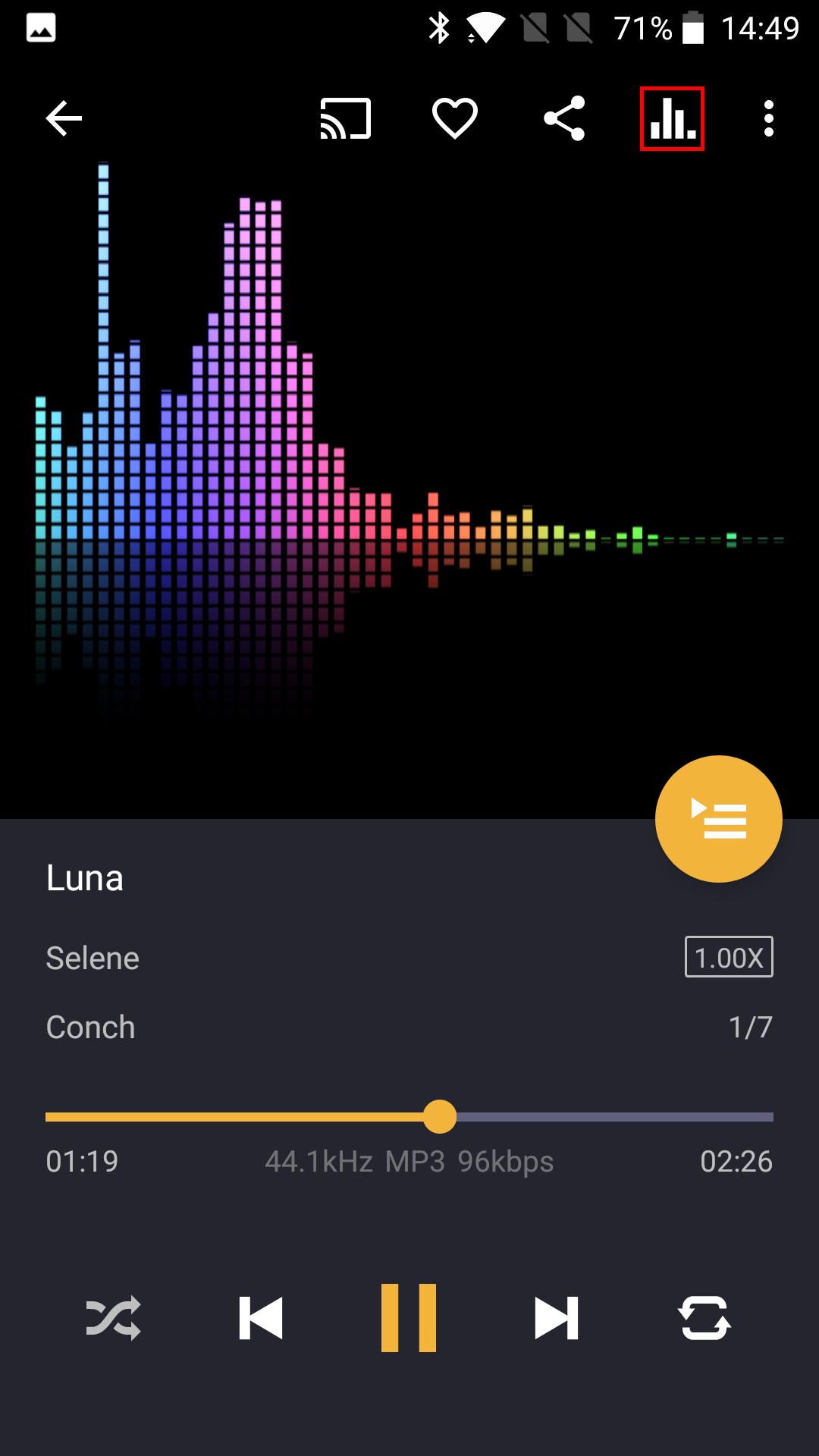Favorite the song Luna
This screenshot has width=819, height=1456.
pyautogui.click(x=455, y=119)
